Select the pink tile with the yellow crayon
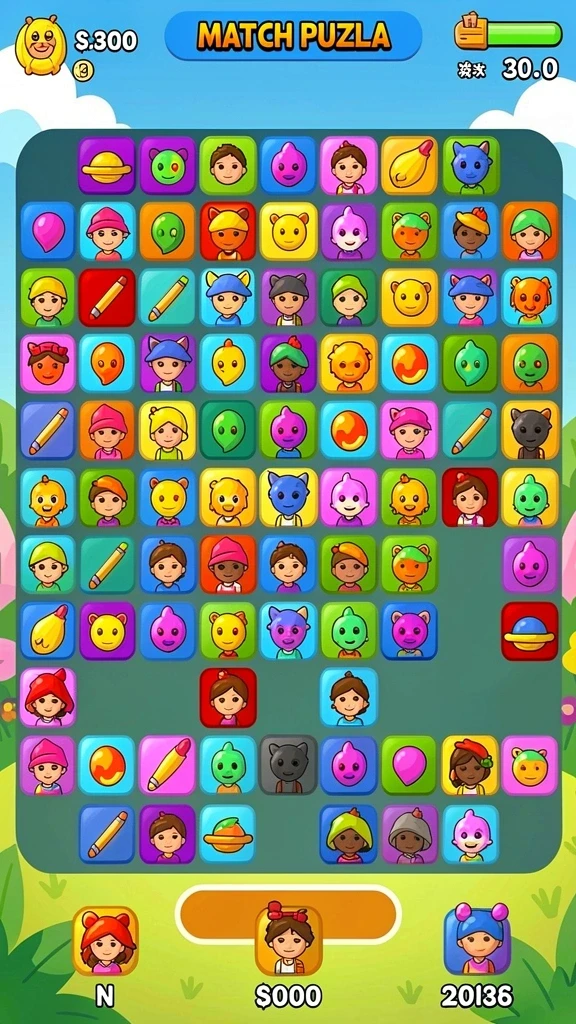This screenshot has height=1024, width=576. 167,765
